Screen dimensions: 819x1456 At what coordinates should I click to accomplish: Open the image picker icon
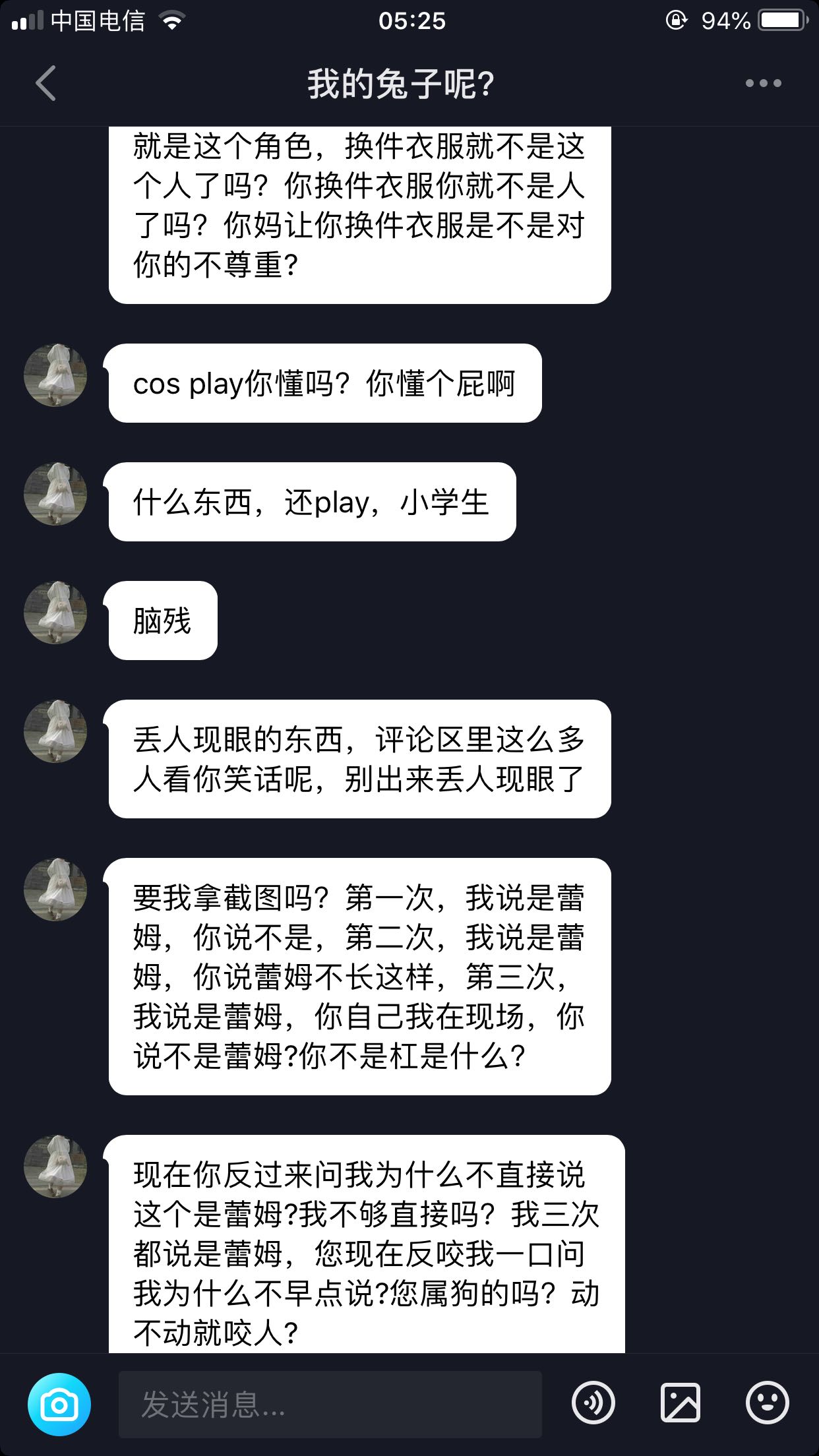680,1403
